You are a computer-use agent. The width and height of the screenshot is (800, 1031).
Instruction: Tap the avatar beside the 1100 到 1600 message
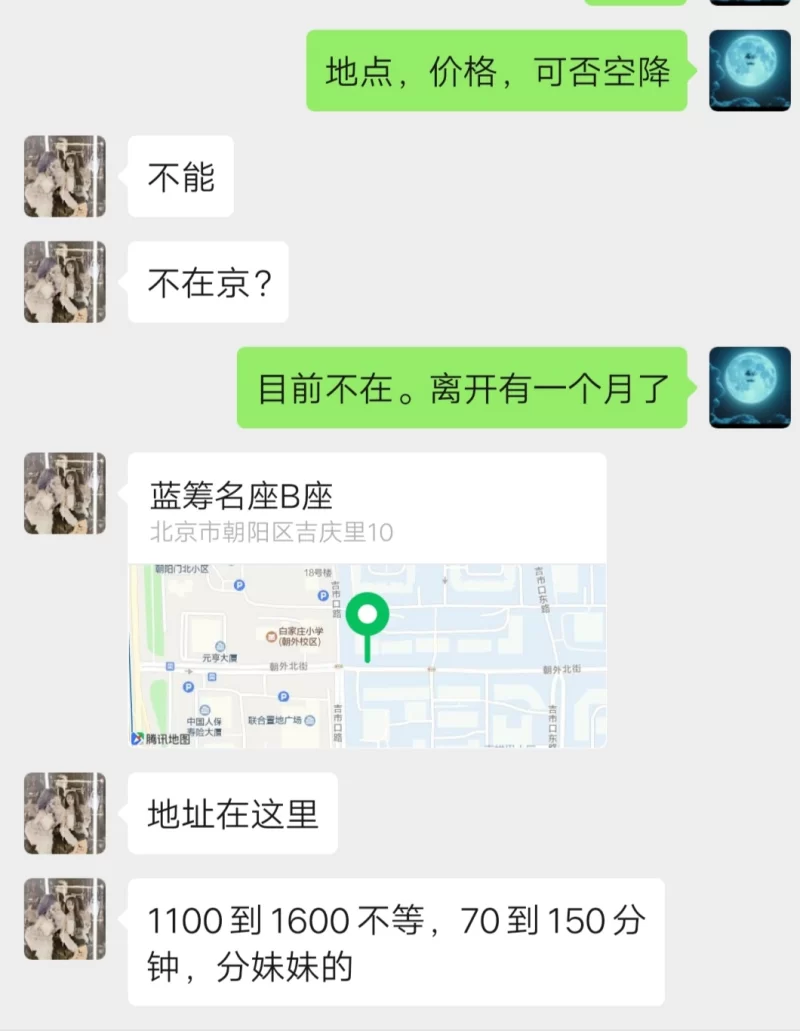65,919
